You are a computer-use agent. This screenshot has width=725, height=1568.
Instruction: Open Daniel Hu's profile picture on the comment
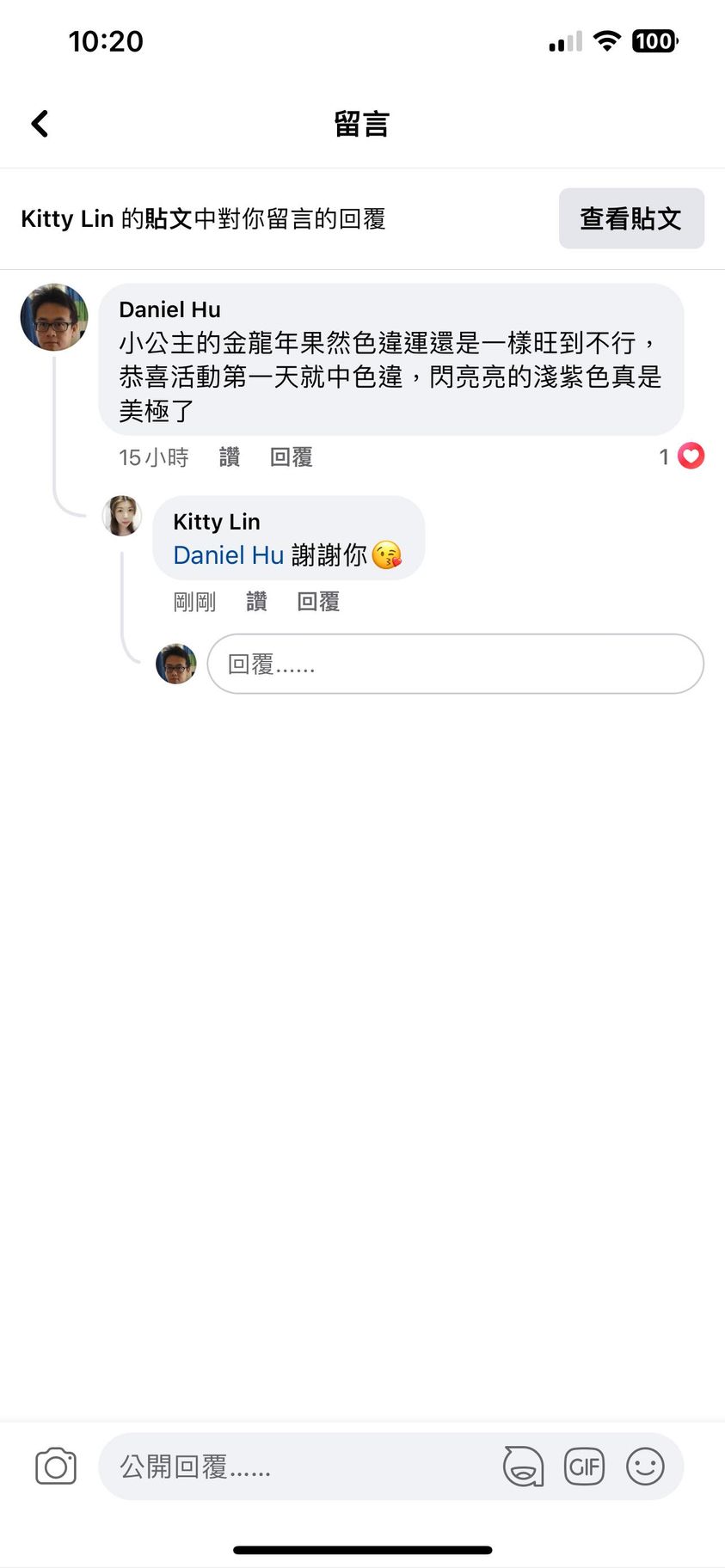pos(54,317)
